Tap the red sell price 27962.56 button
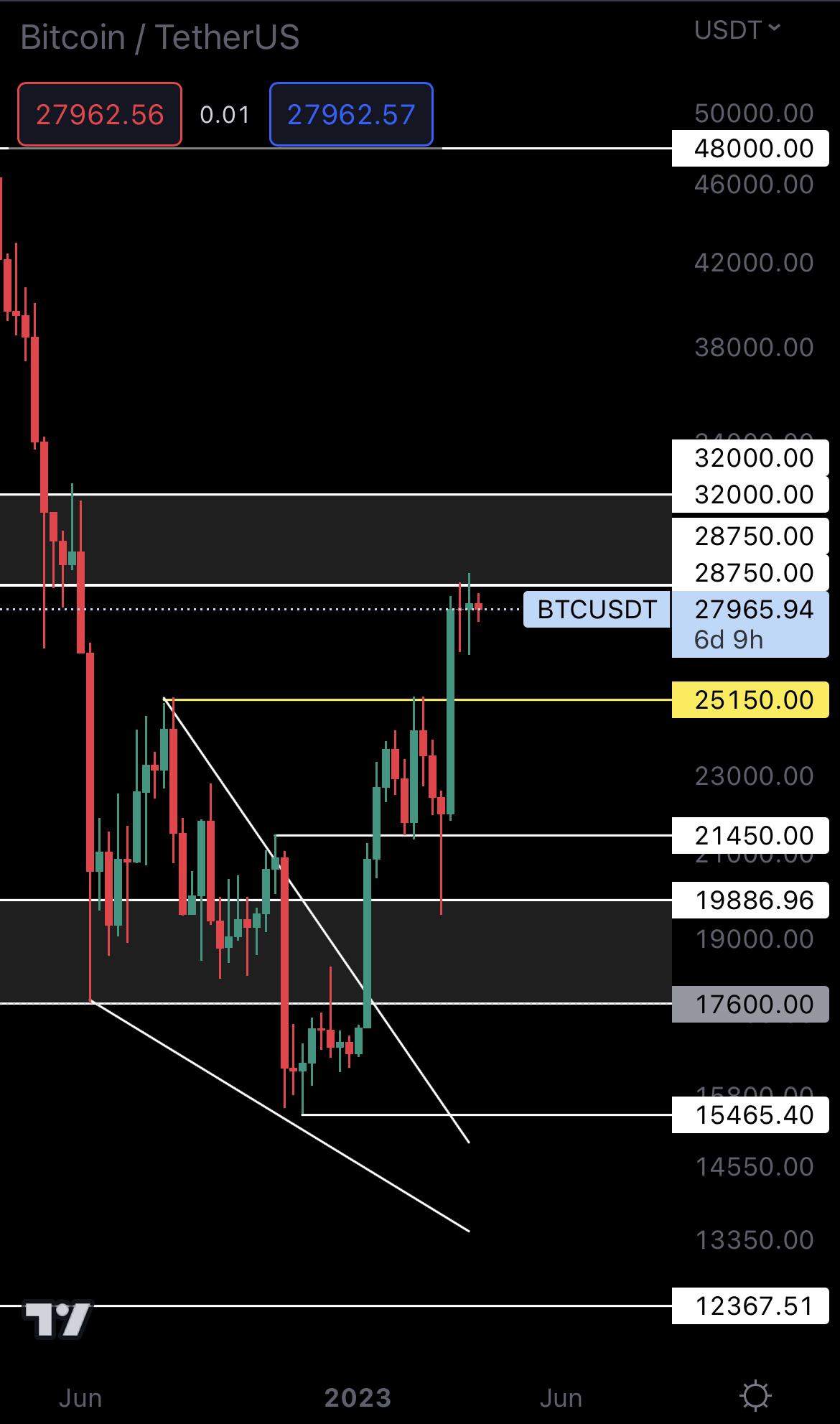 100,115
